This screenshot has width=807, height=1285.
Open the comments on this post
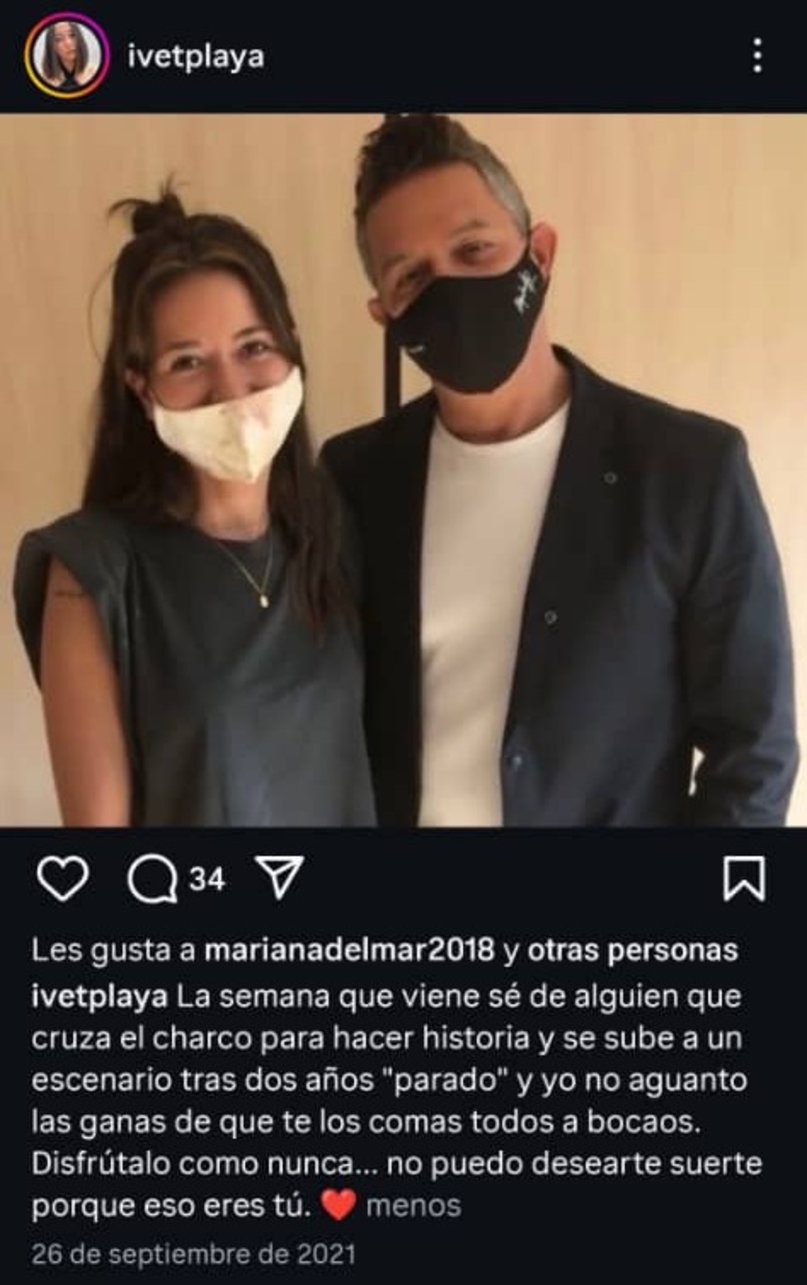151,879
